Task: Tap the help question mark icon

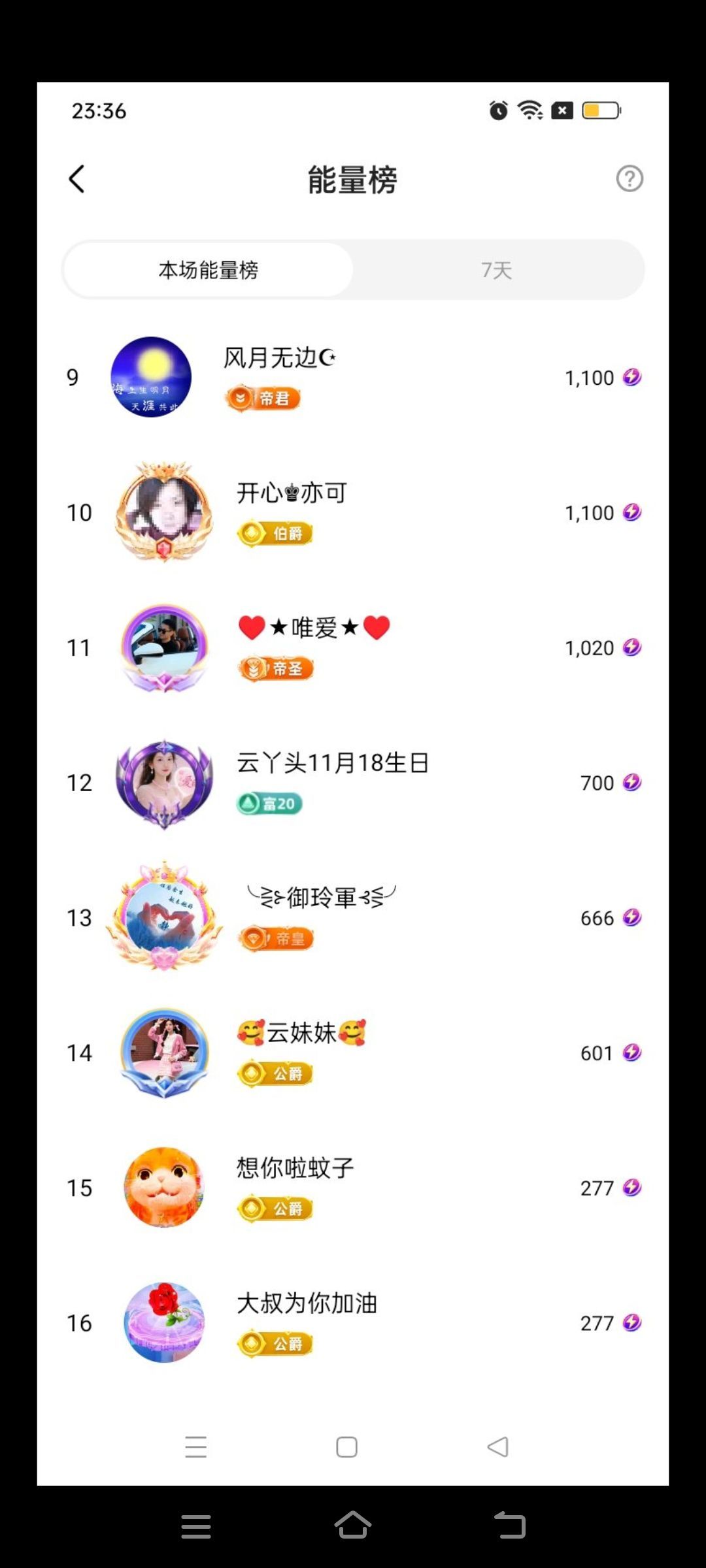Action: (628, 178)
